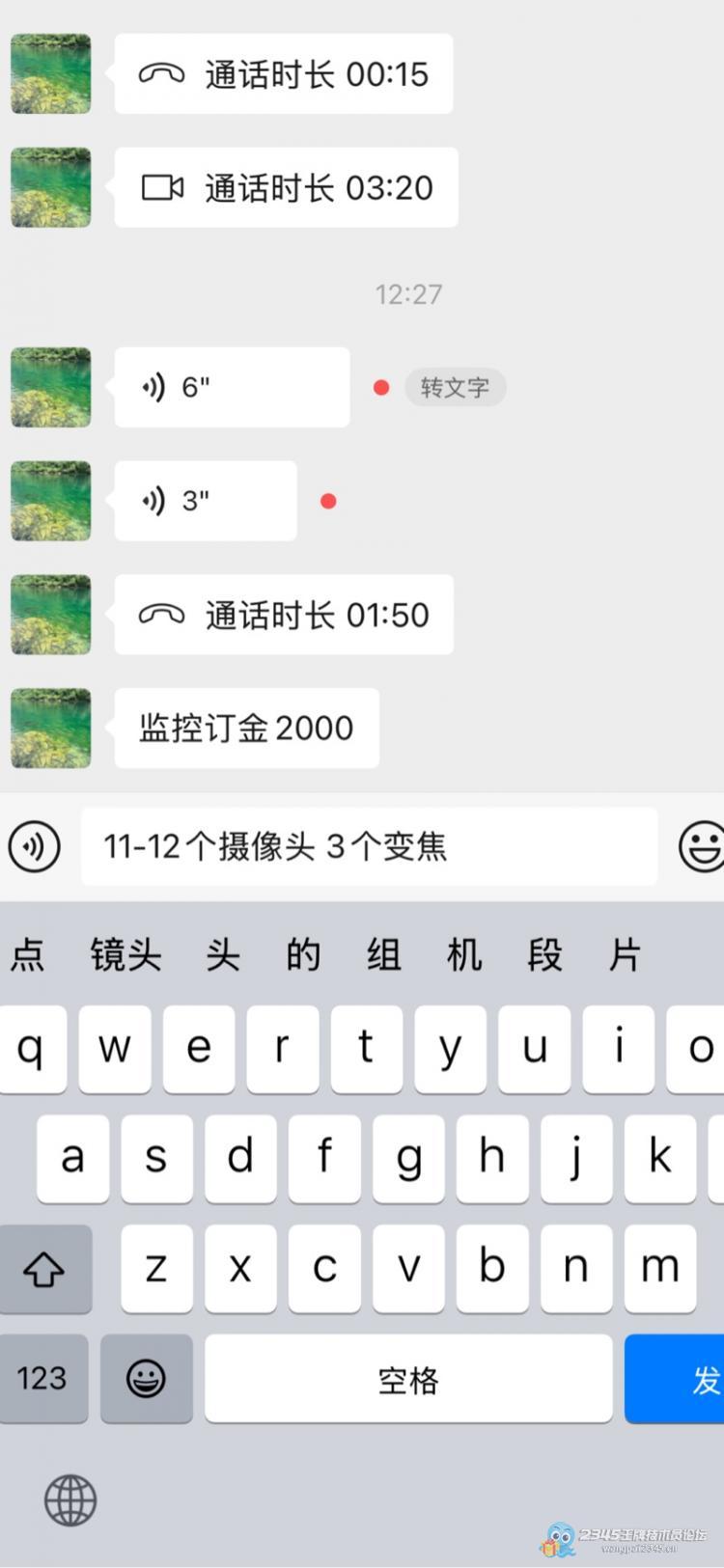This screenshot has height=1568, width=724.
Task: Focus the message field with 11-12个摄像头
Action: point(369,846)
